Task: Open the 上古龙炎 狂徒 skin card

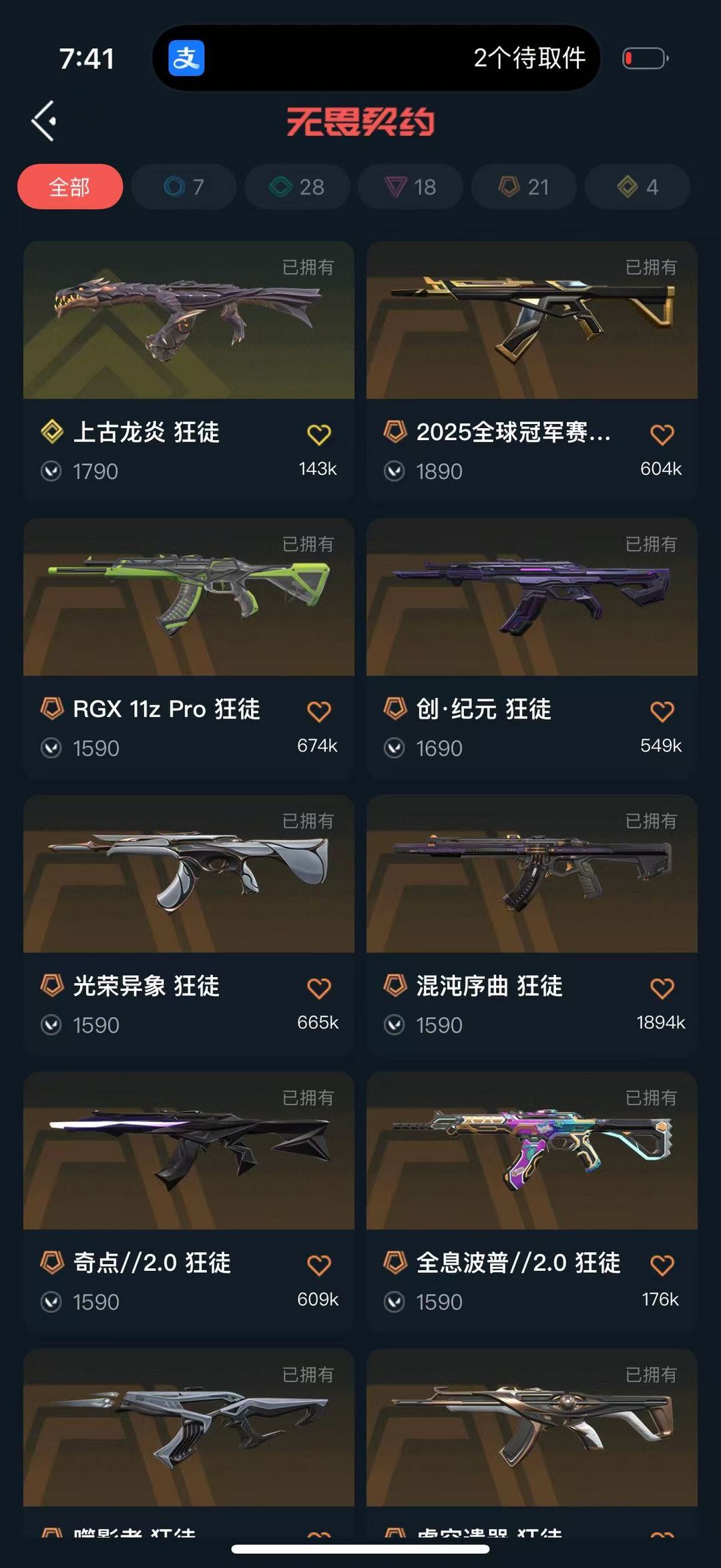Action: point(188,321)
